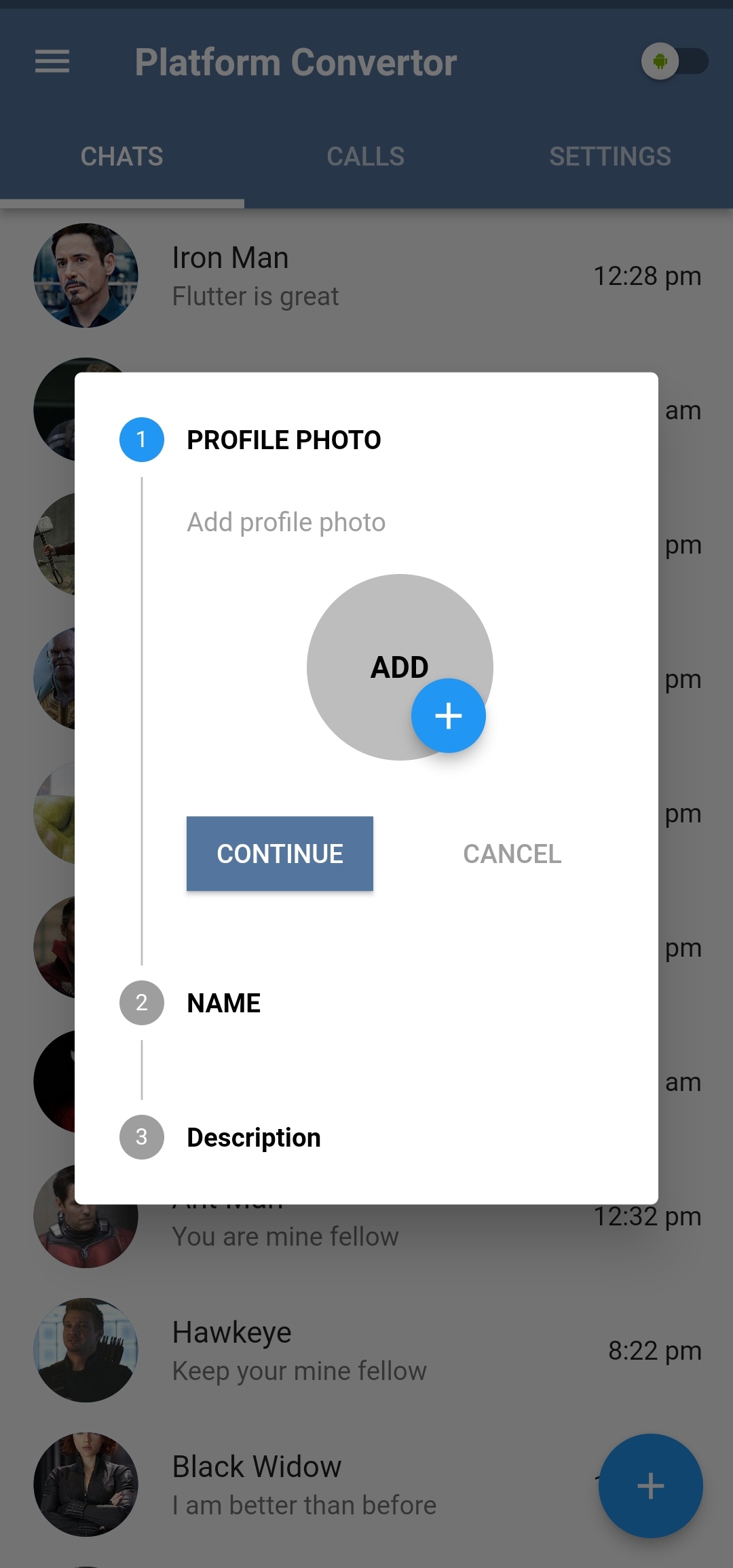Switch to the CALLS tab
Viewport: 733px width, 1568px height.
(366, 155)
